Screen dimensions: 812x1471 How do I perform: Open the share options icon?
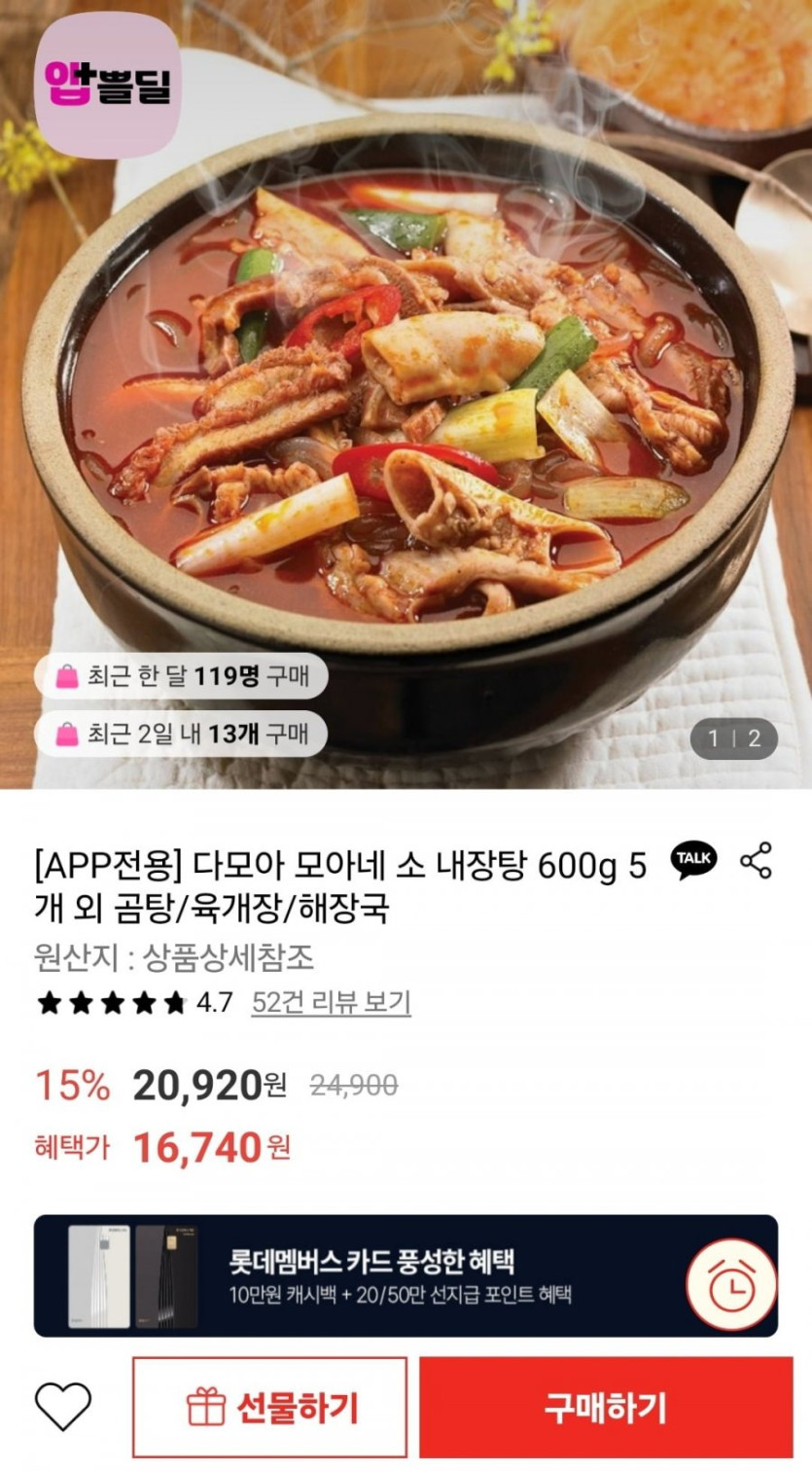click(x=756, y=861)
